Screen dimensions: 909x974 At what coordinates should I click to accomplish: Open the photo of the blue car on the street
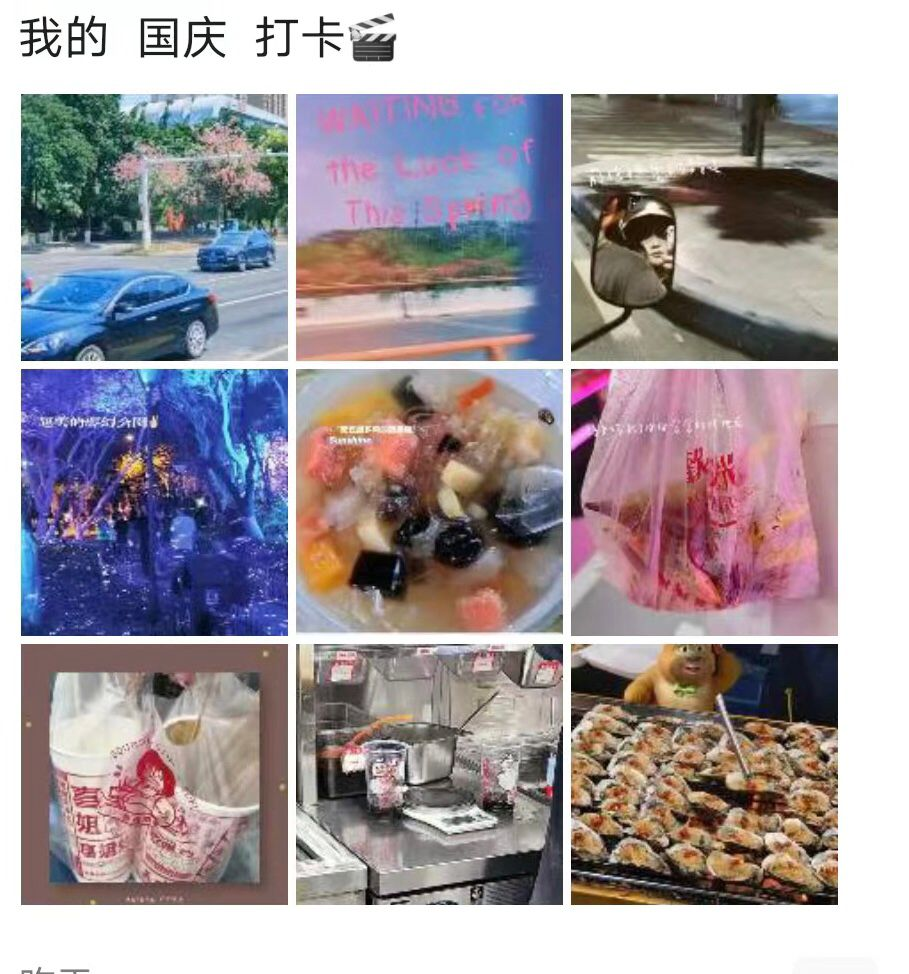click(154, 227)
